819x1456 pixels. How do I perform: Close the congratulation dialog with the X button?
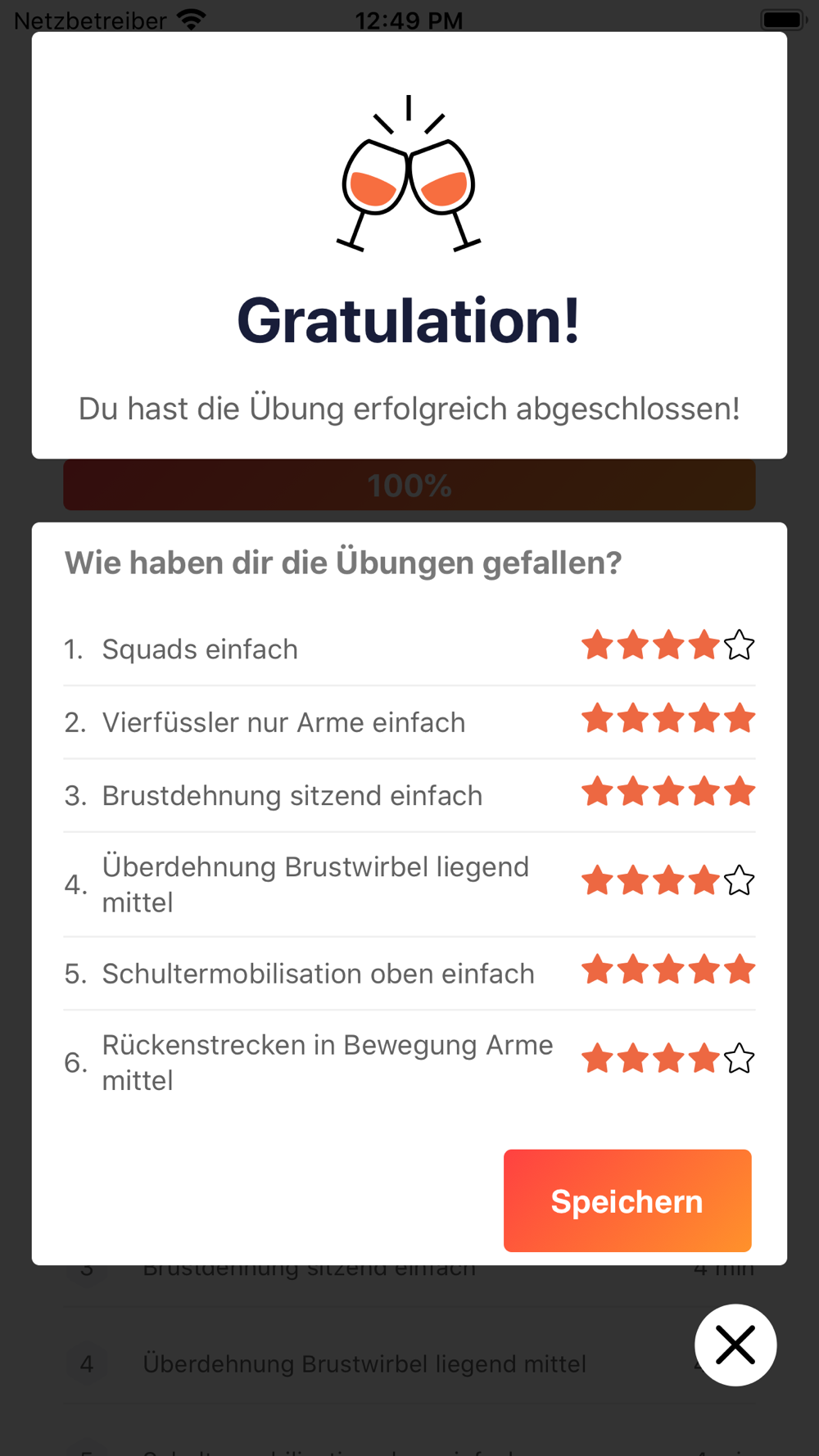point(735,1345)
